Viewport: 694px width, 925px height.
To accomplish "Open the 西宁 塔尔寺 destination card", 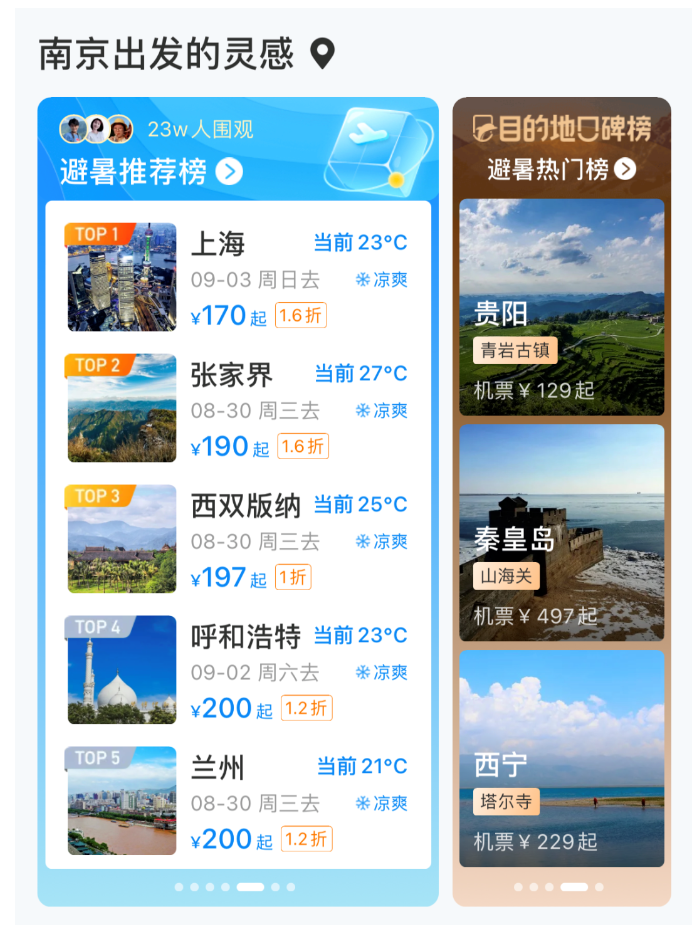I will click(x=561, y=758).
